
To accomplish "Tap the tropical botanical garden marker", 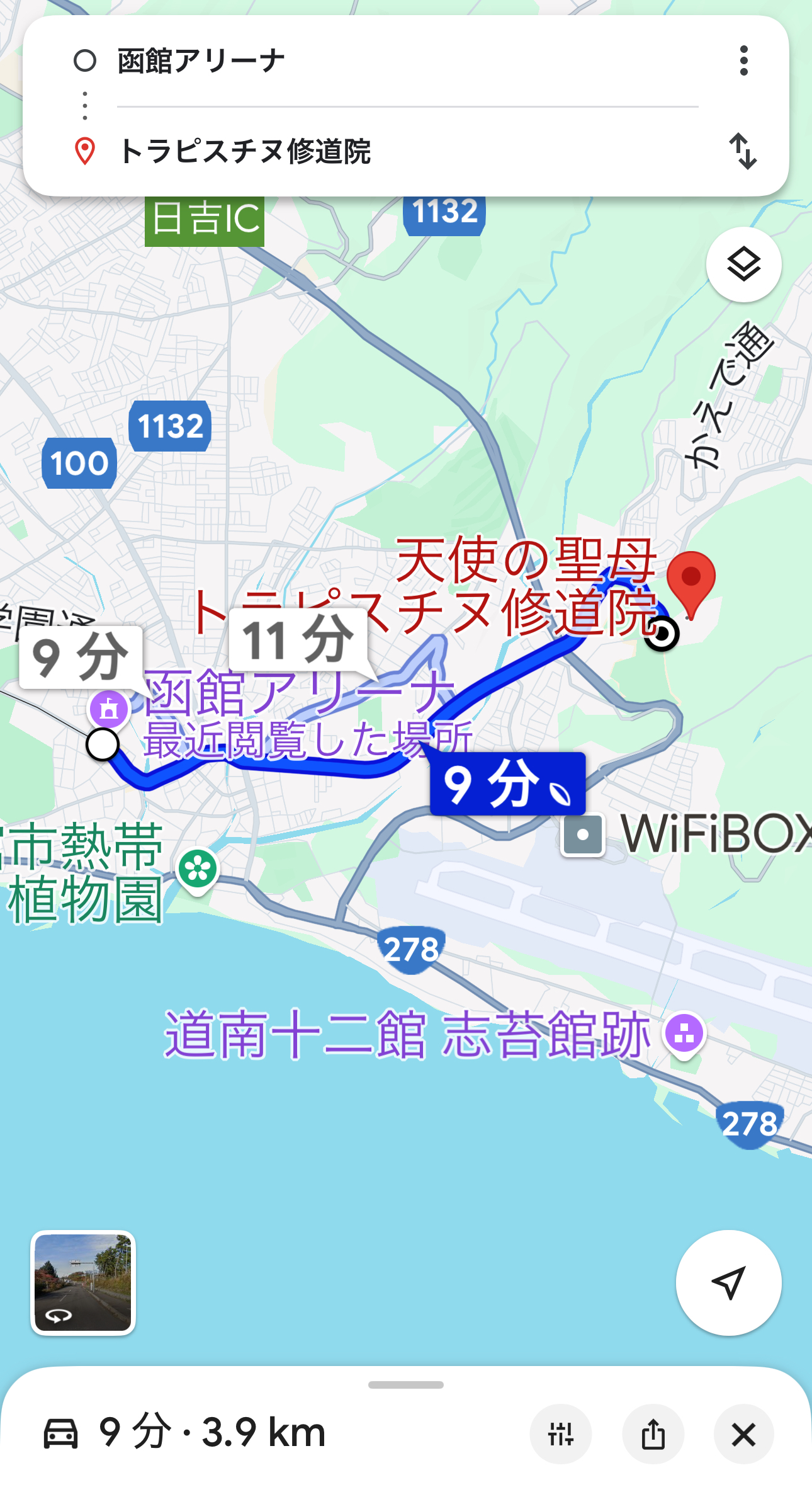I will 198,870.
